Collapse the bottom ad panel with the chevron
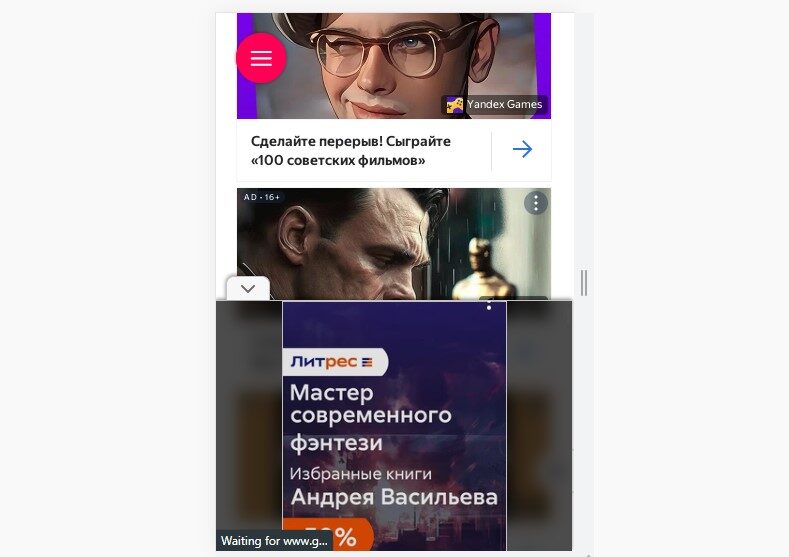 (248, 289)
